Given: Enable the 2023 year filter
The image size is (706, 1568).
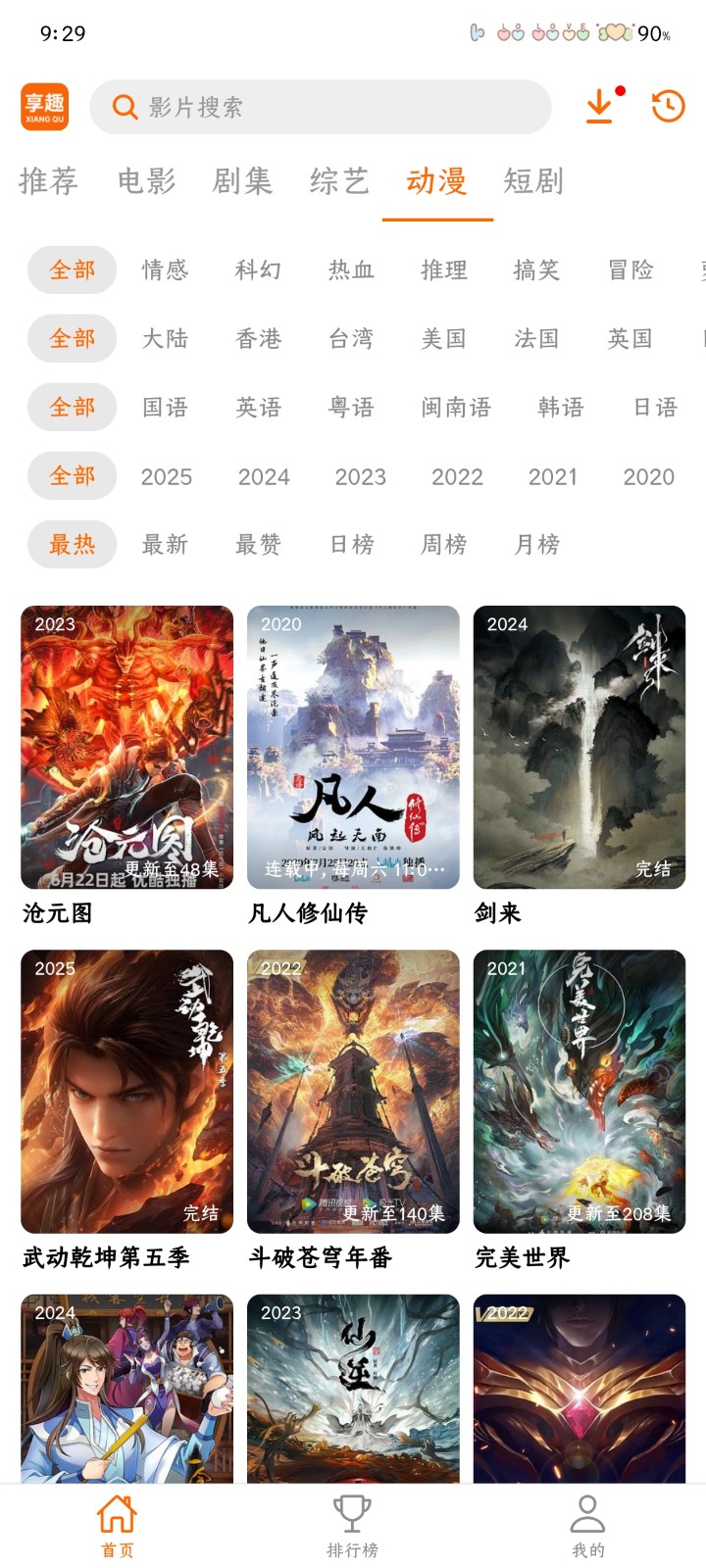Looking at the screenshot, I should 359,476.
